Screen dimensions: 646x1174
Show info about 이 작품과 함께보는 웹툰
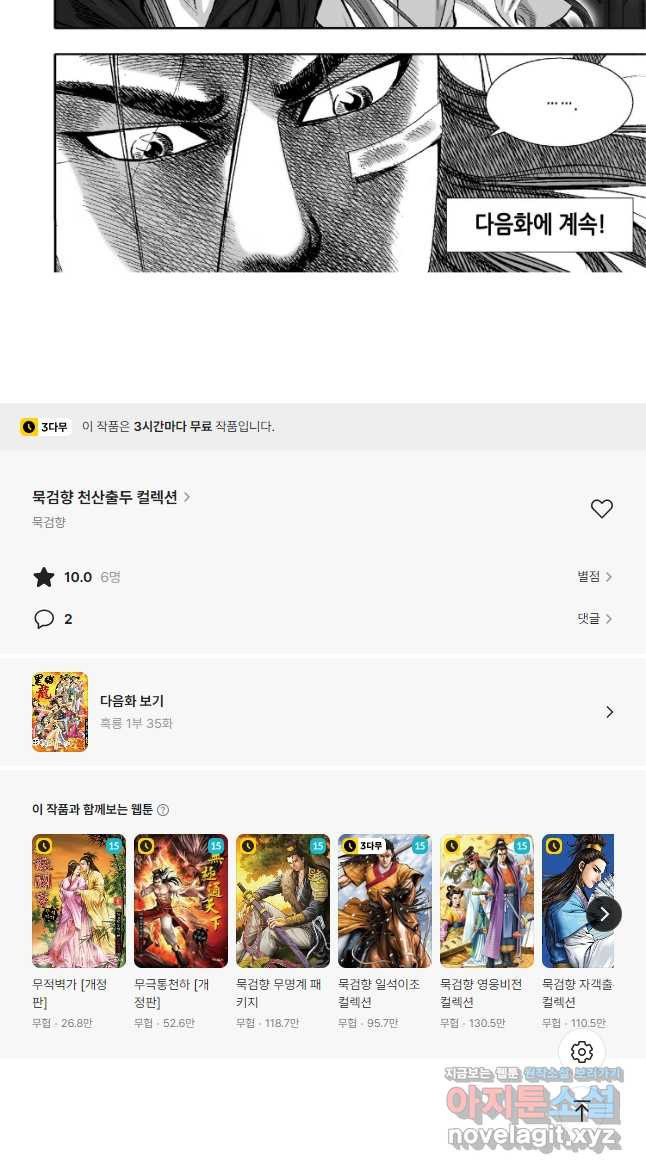[x=163, y=810]
